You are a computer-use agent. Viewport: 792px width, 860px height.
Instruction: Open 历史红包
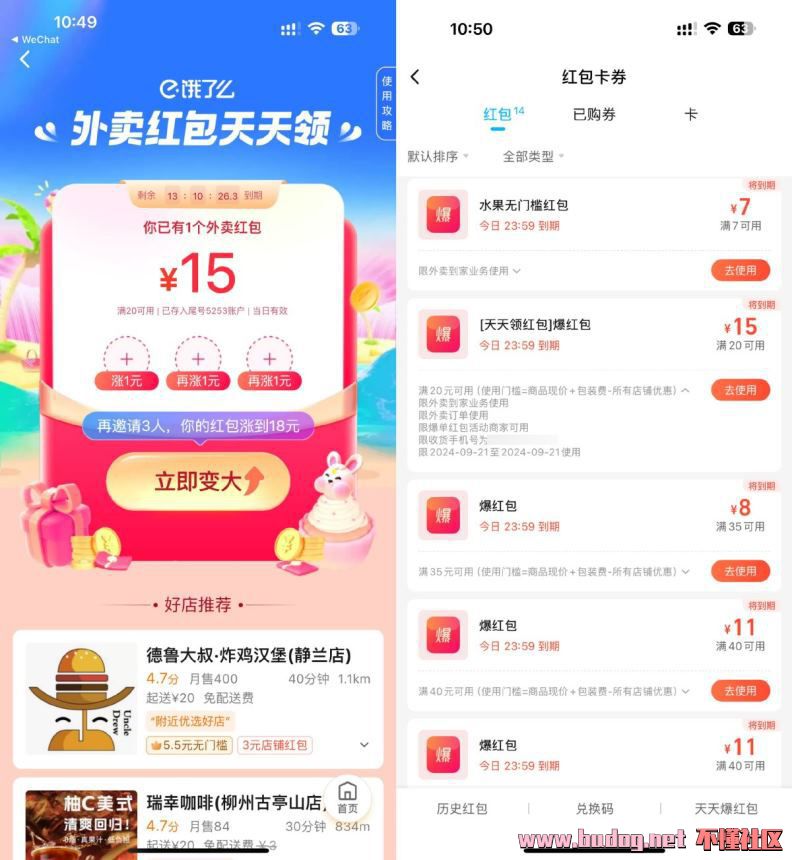point(462,809)
